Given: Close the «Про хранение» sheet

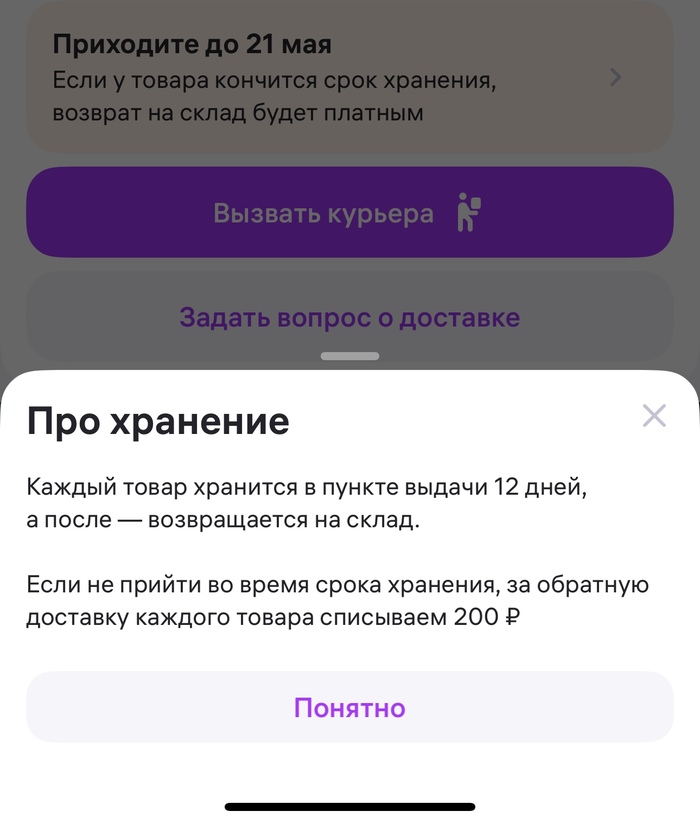Looking at the screenshot, I should (x=654, y=416).
